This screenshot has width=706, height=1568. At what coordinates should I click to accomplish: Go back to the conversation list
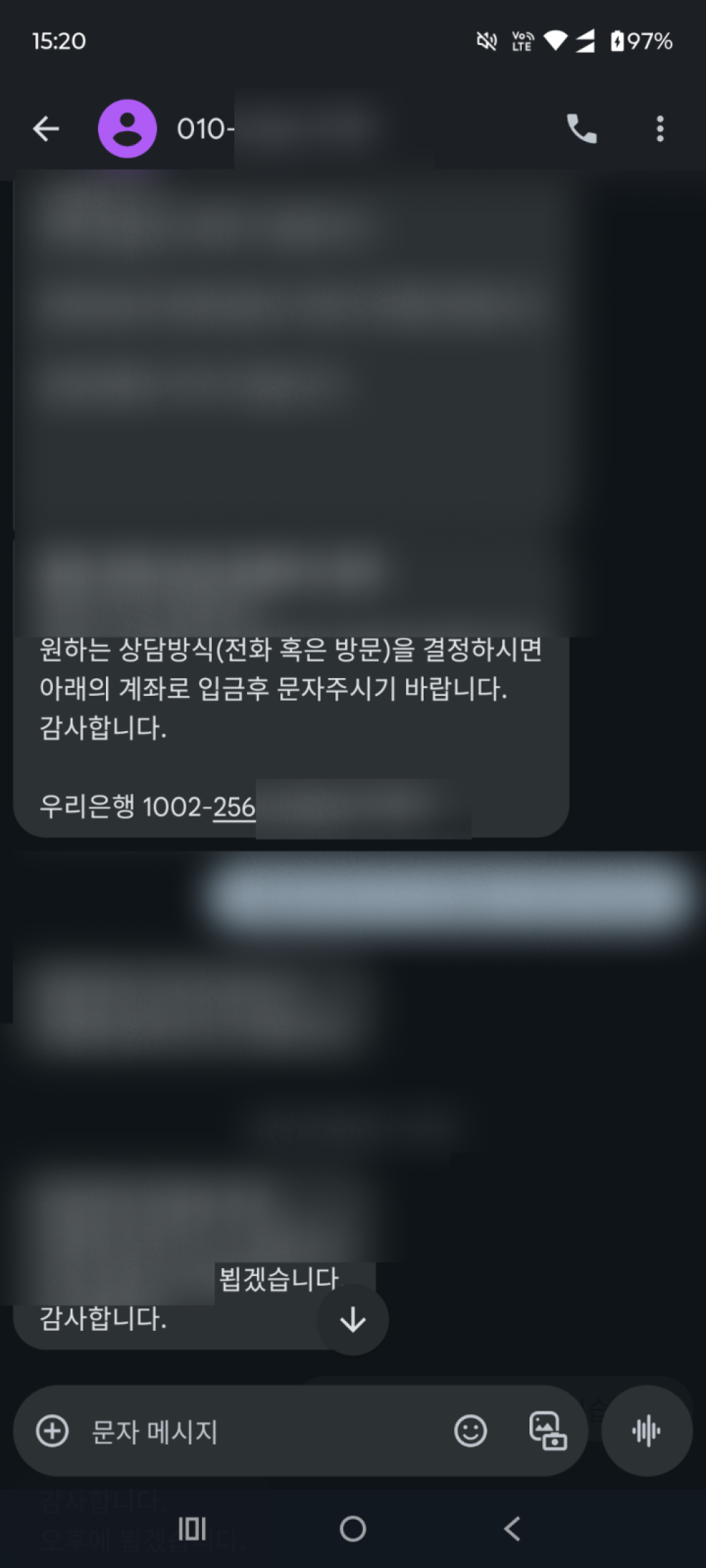(x=47, y=128)
